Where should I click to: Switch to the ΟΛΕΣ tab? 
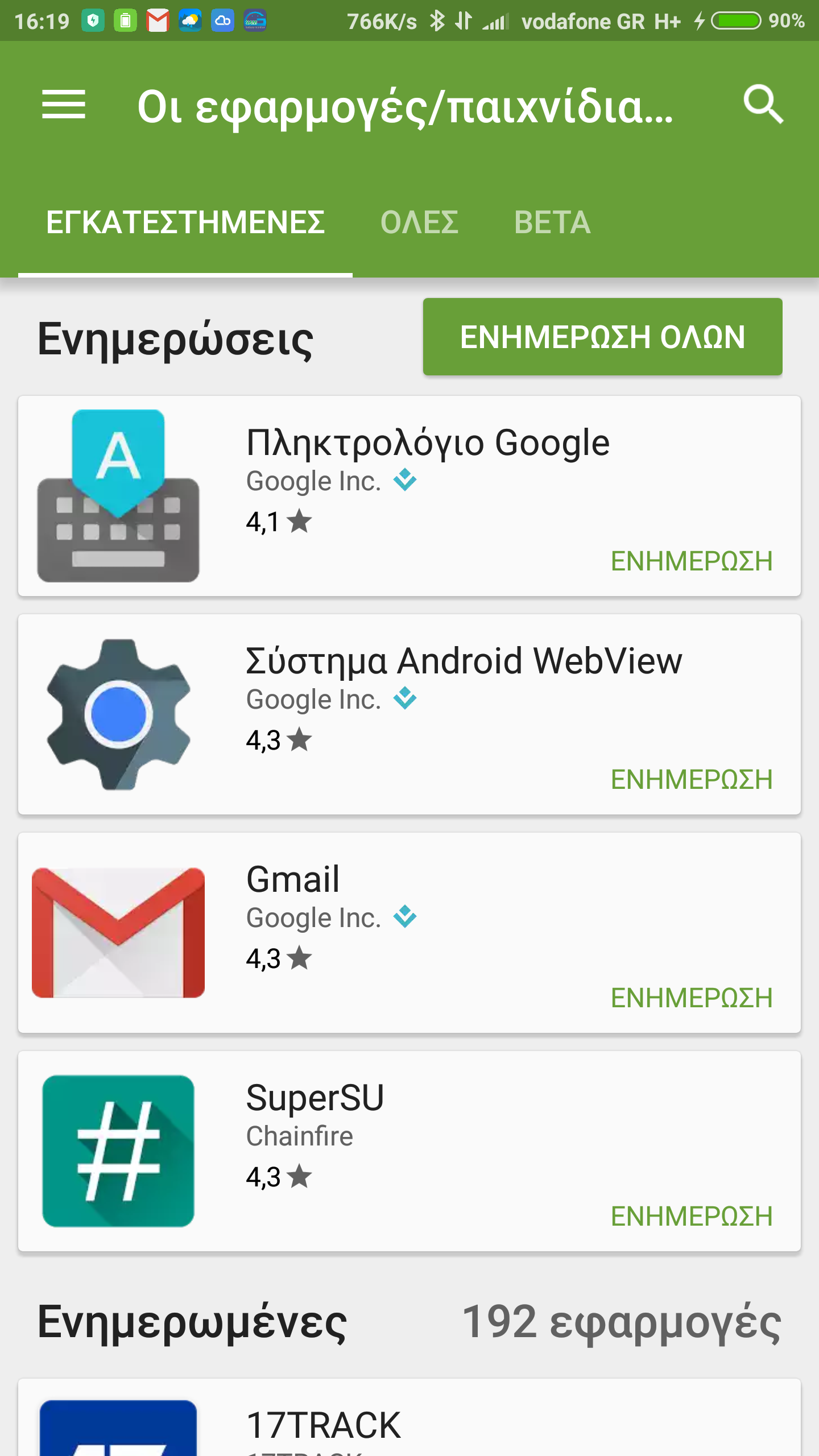coord(419,222)
